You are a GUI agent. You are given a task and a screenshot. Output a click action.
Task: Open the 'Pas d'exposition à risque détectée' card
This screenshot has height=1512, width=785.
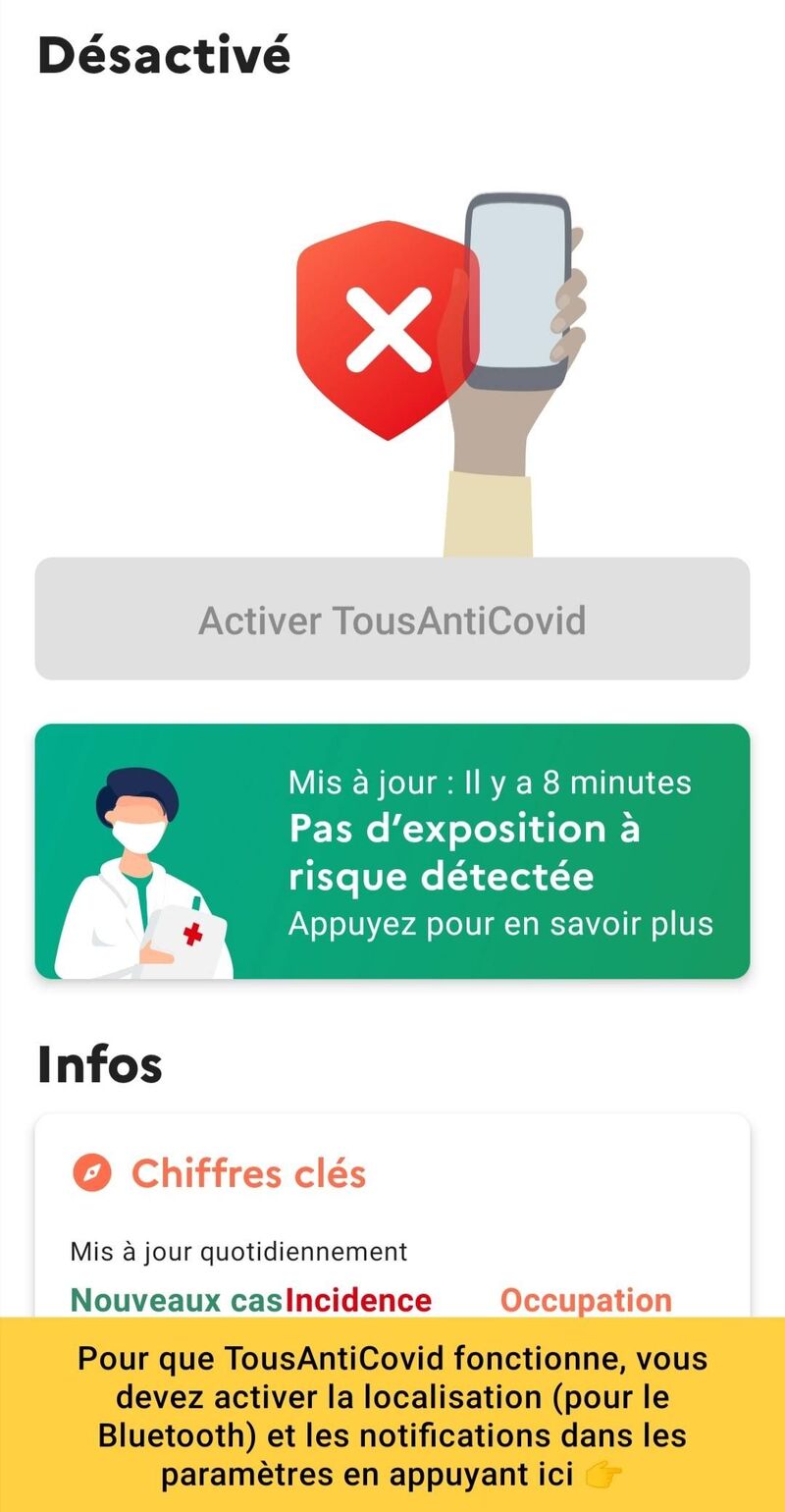click(392, 851)
